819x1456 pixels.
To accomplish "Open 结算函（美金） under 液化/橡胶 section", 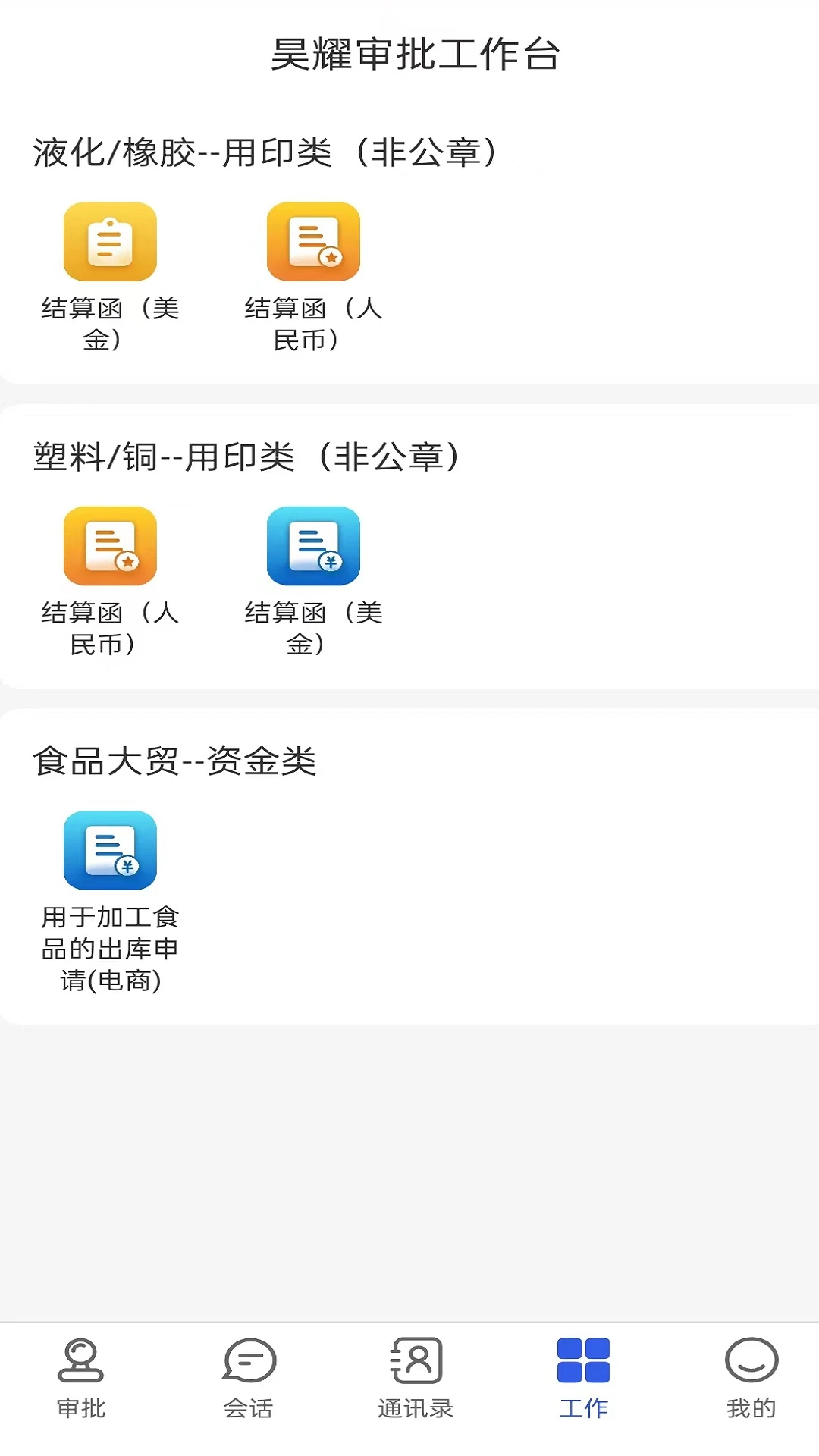I will click(110, 242).
